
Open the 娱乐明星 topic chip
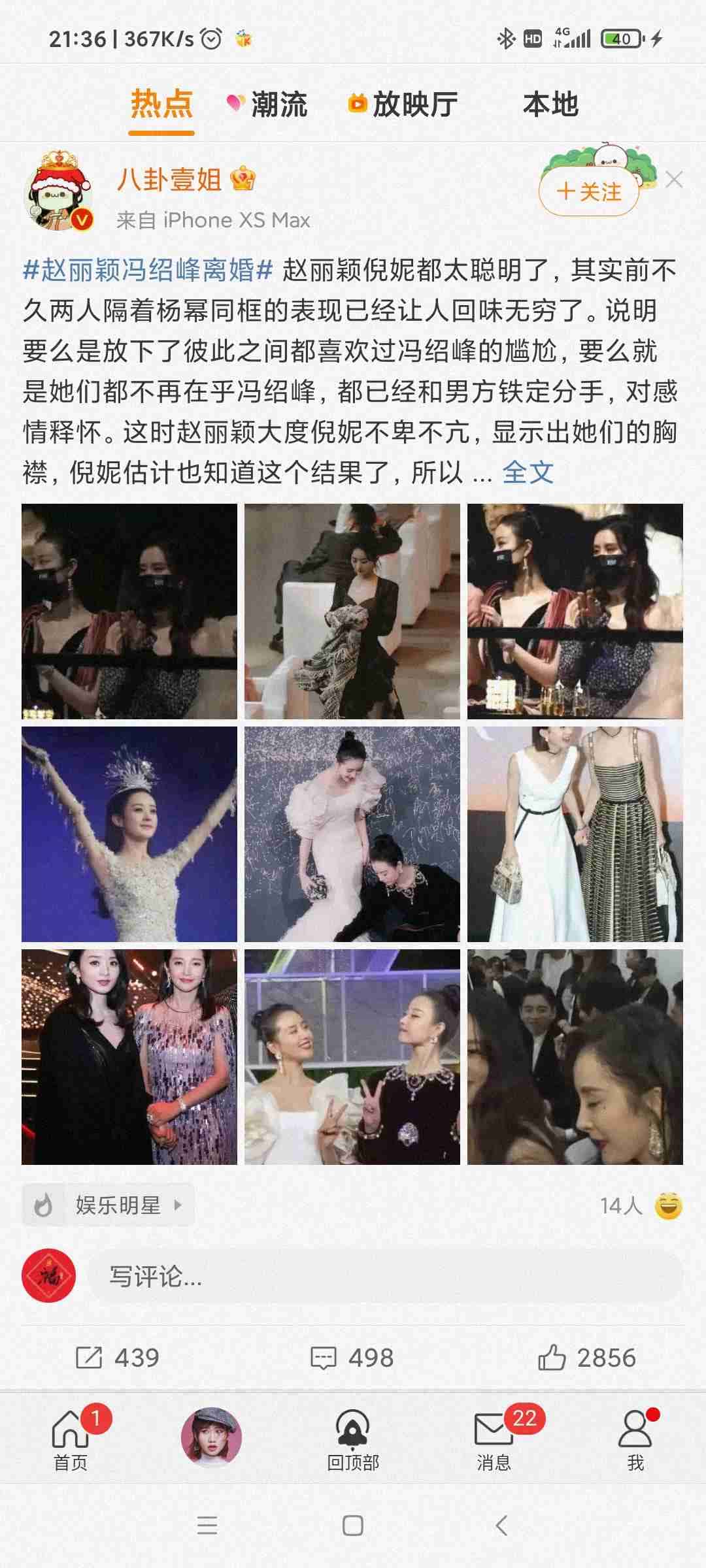109,1205
